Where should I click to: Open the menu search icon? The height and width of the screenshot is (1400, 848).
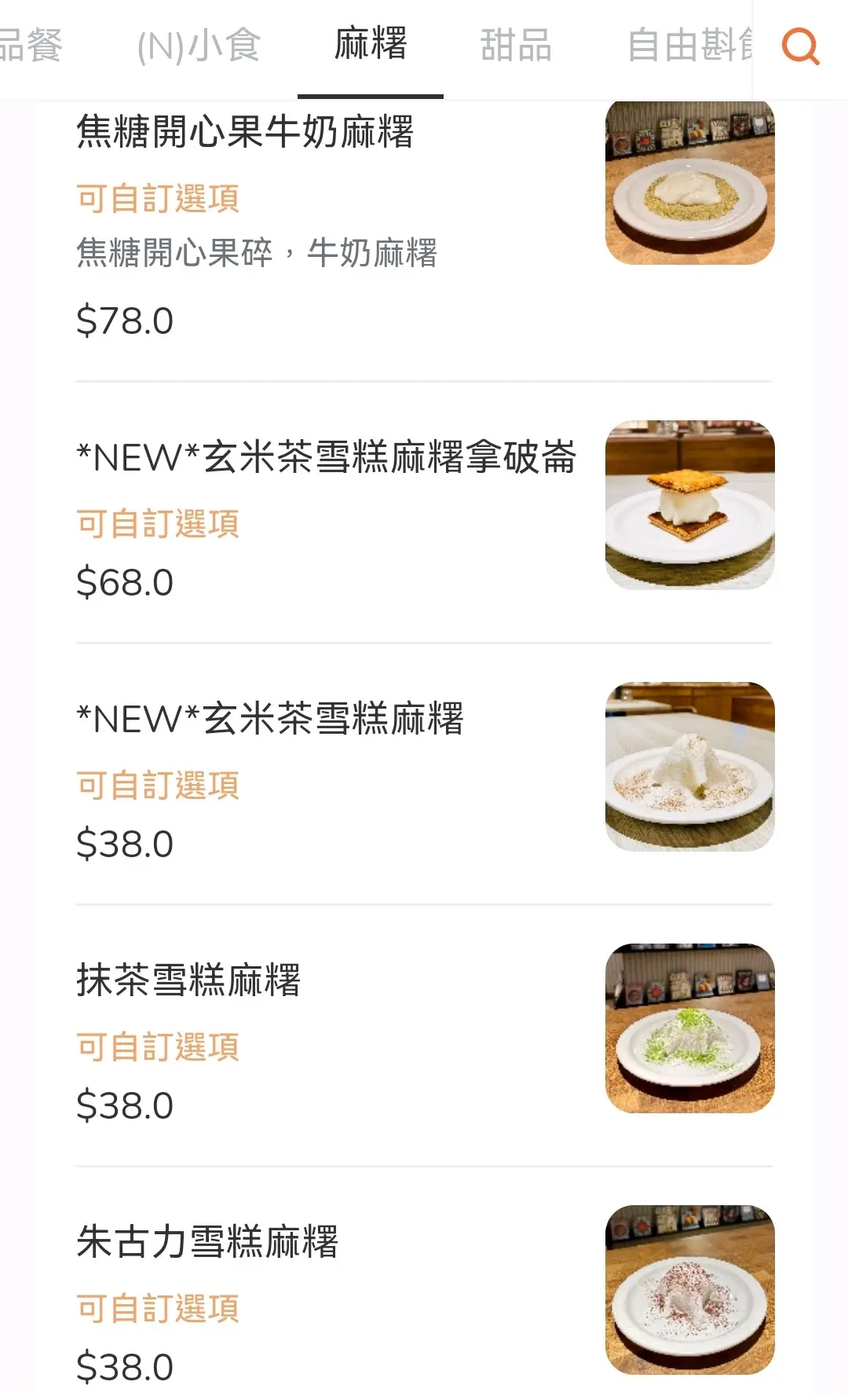tap(800, 46)
